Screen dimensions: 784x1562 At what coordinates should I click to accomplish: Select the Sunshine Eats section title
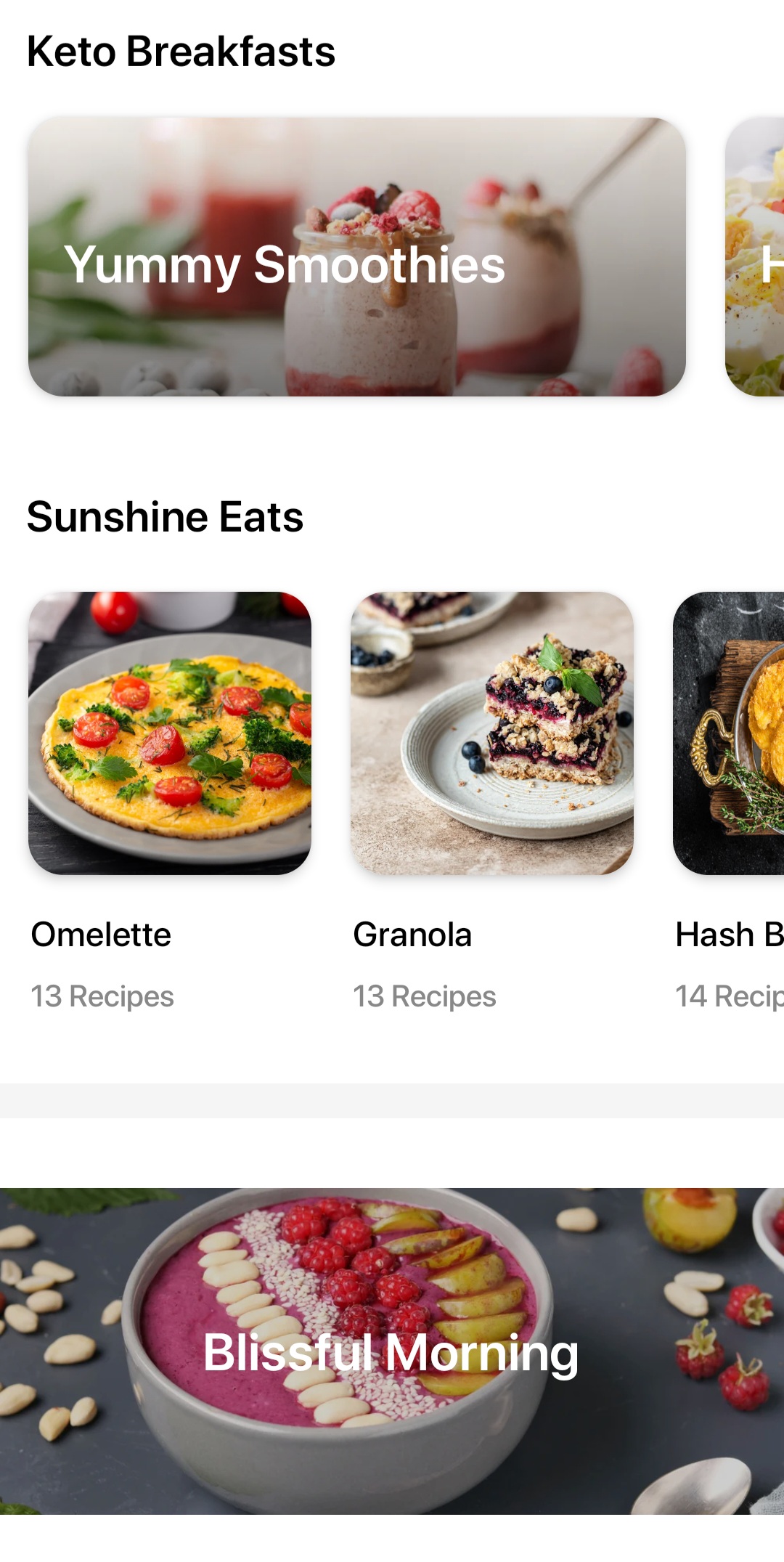click(x=166, y=517)
